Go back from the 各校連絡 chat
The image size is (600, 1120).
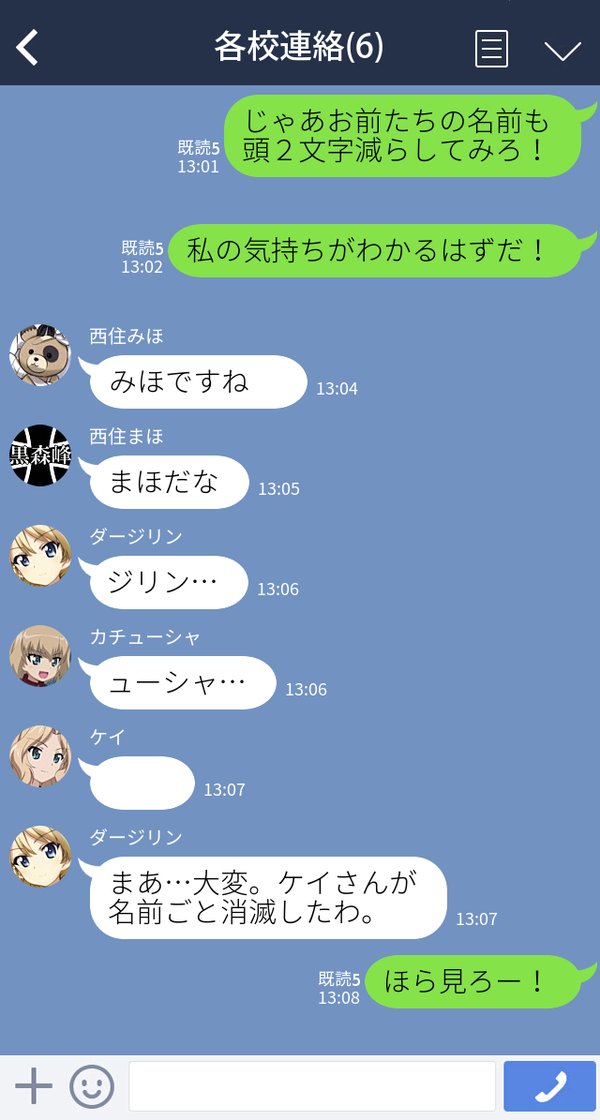coord(28,47)
